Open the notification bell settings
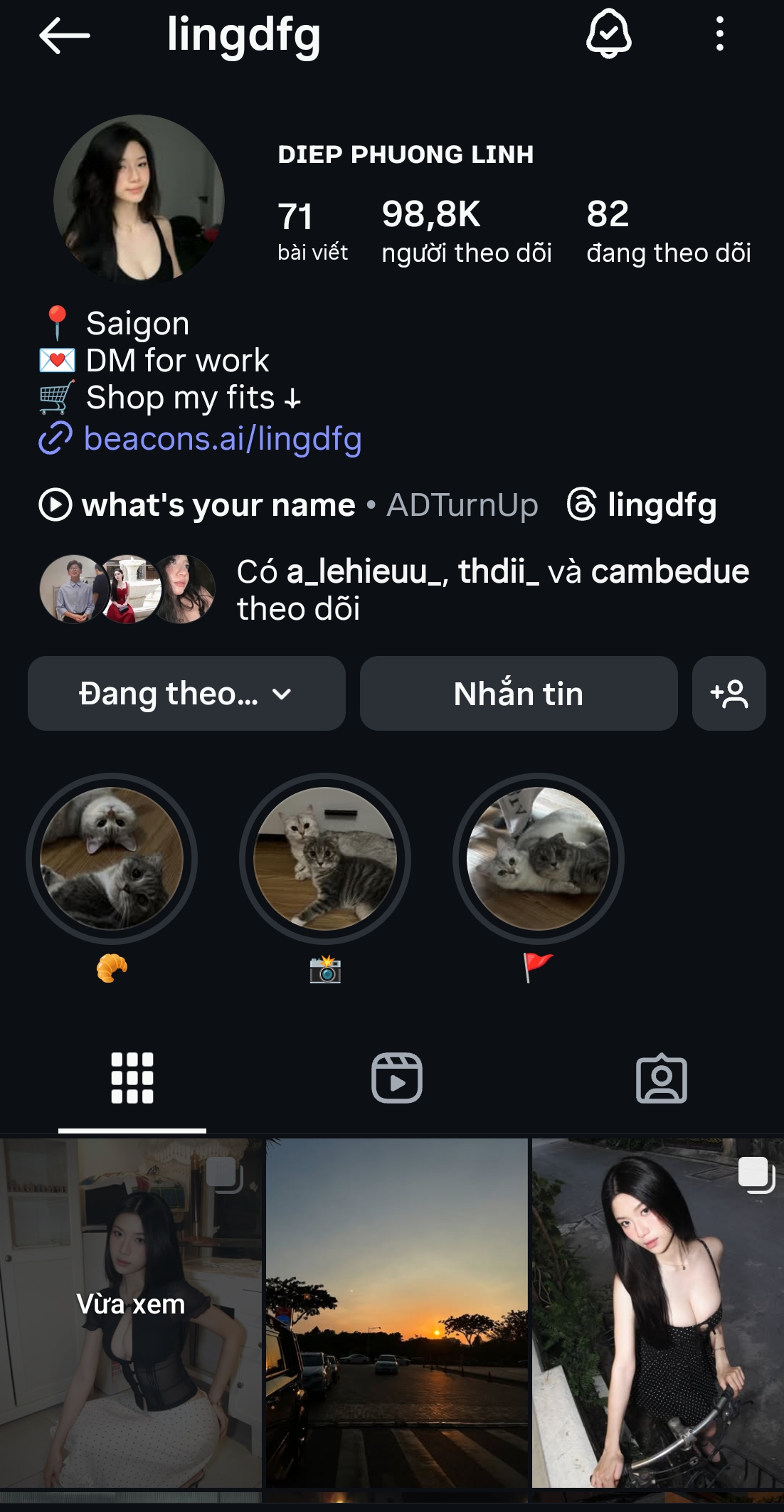The height and width of the screenshot is (1512, 784). 608,35
